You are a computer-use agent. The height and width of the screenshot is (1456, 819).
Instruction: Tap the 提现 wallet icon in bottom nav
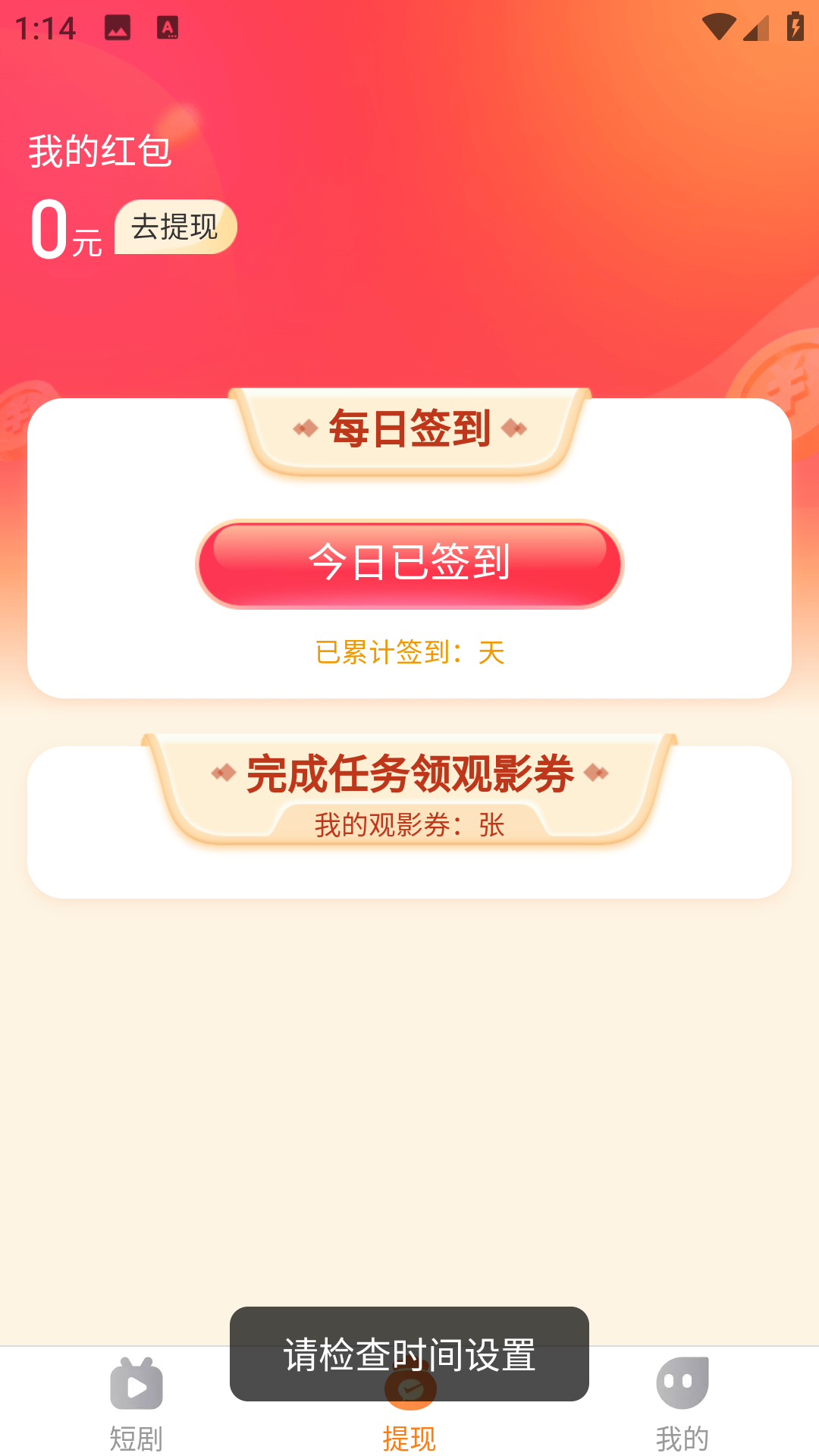pos(409,1390)
